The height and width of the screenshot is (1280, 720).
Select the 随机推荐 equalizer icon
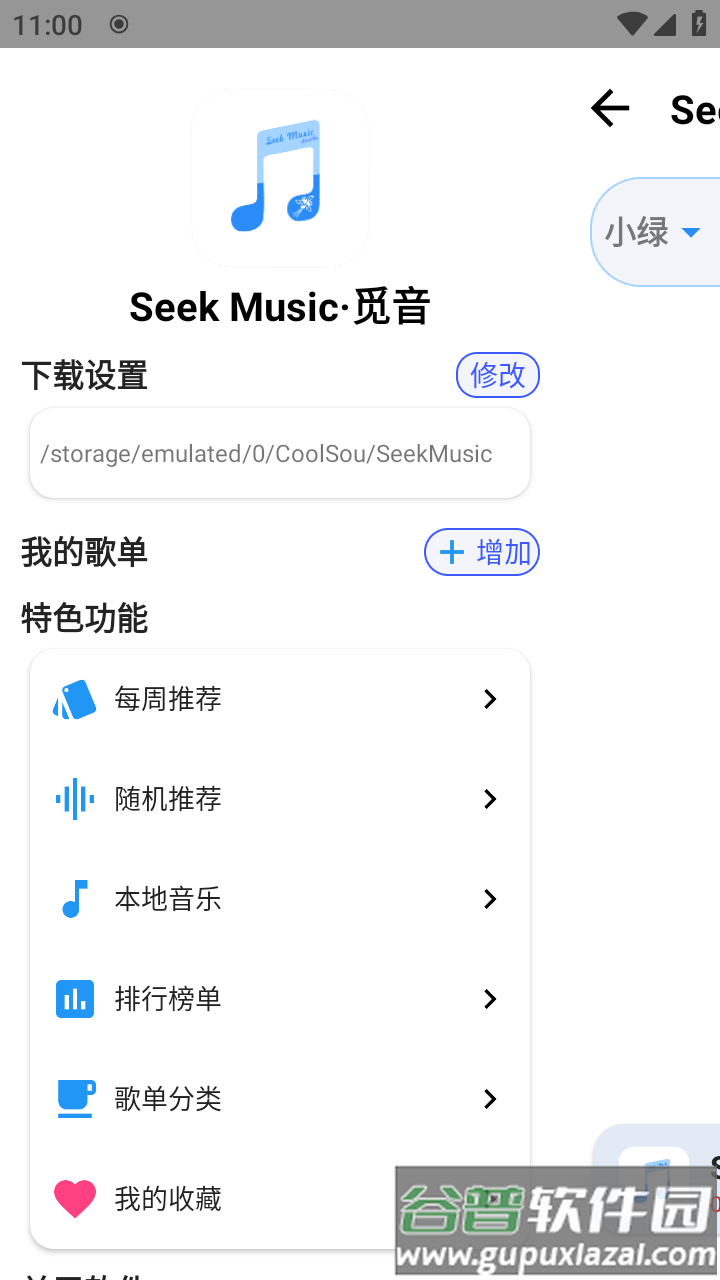tap(75, 799)
